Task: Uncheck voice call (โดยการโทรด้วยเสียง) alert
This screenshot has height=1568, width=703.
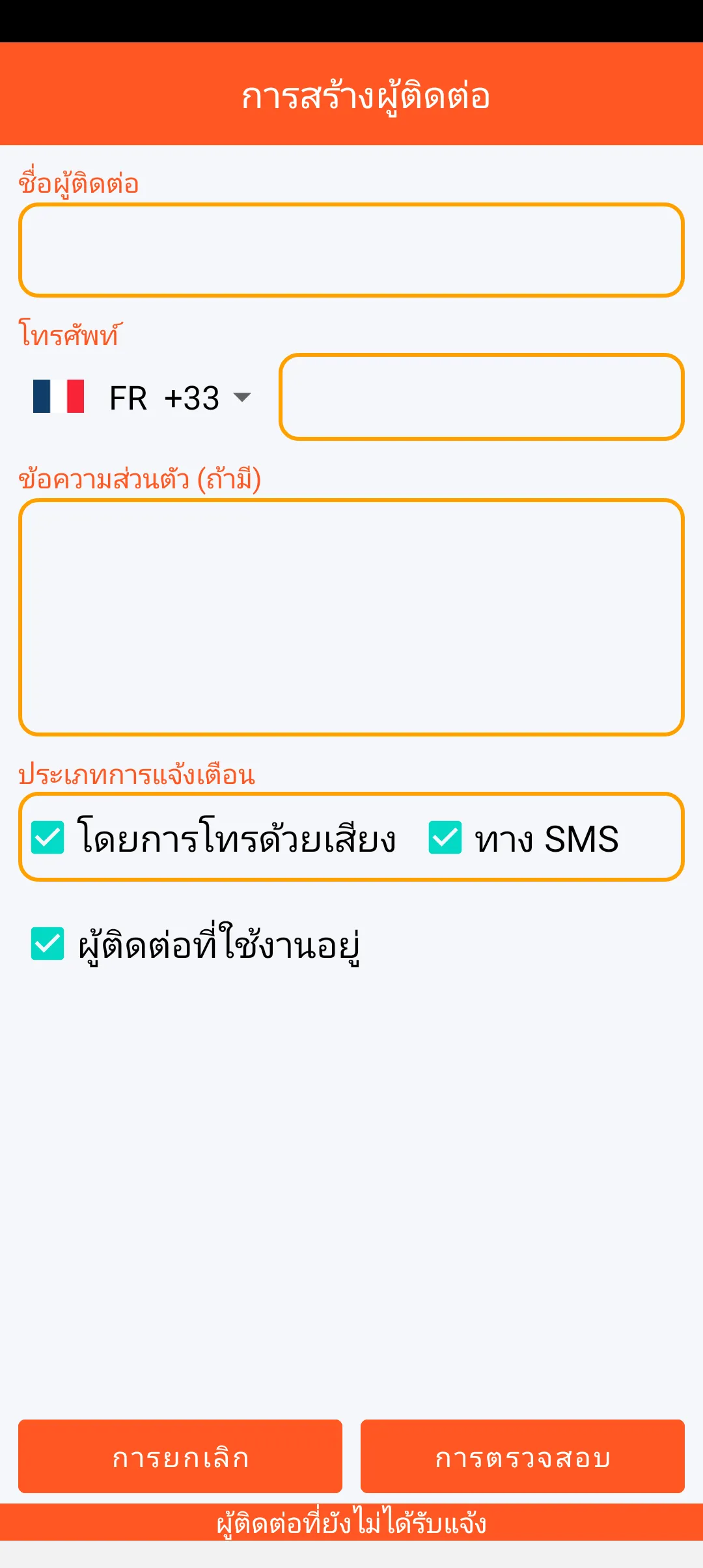Action: [x=48, y=837]
